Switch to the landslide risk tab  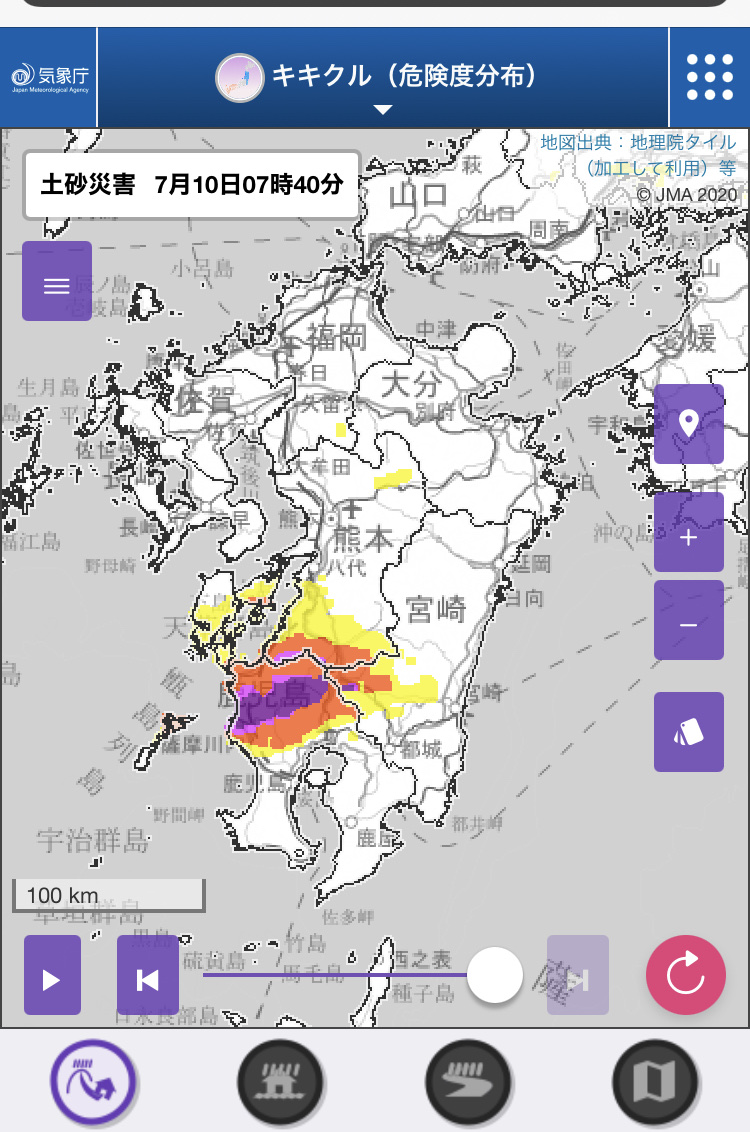pyautogui.click(x=94, y=1083)
